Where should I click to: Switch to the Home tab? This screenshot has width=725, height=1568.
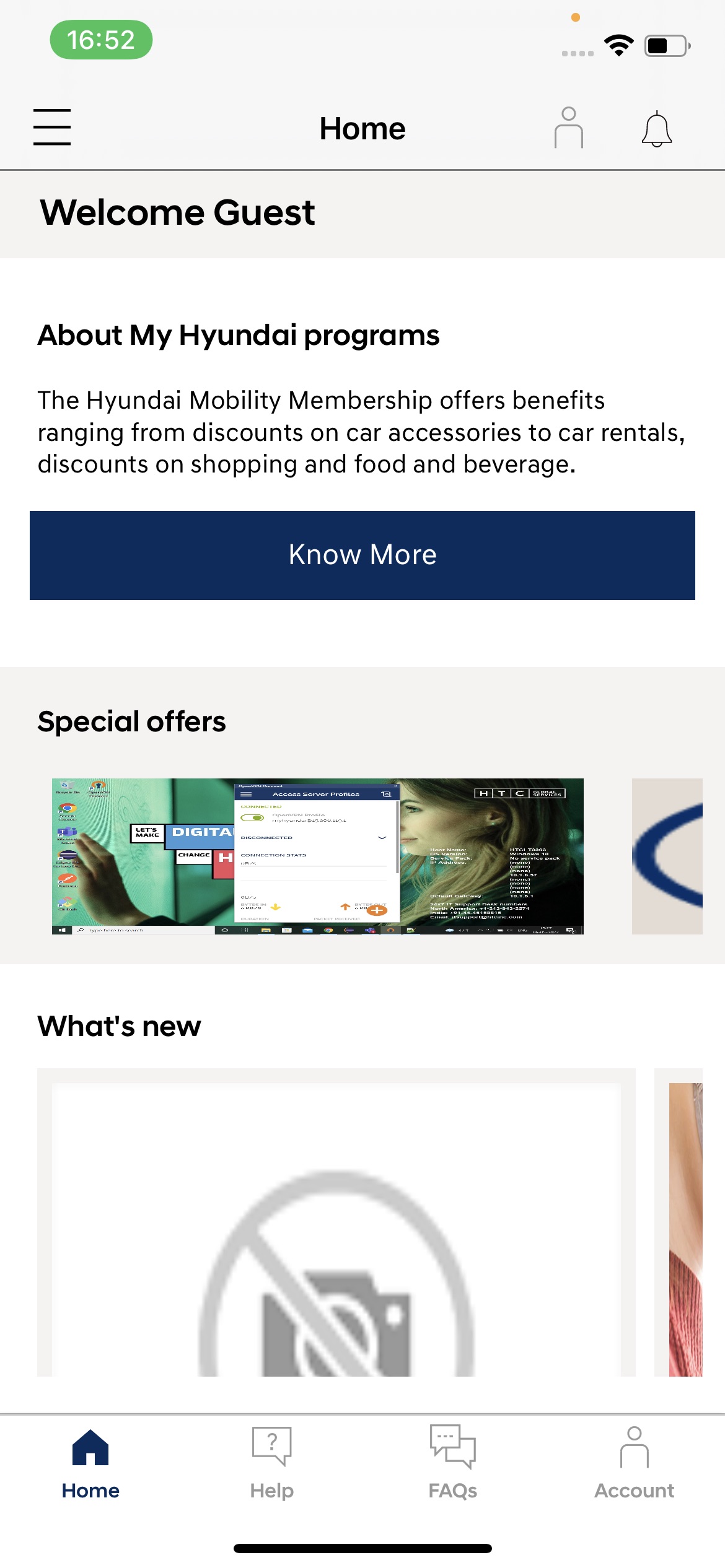(x=90, y=1463)
